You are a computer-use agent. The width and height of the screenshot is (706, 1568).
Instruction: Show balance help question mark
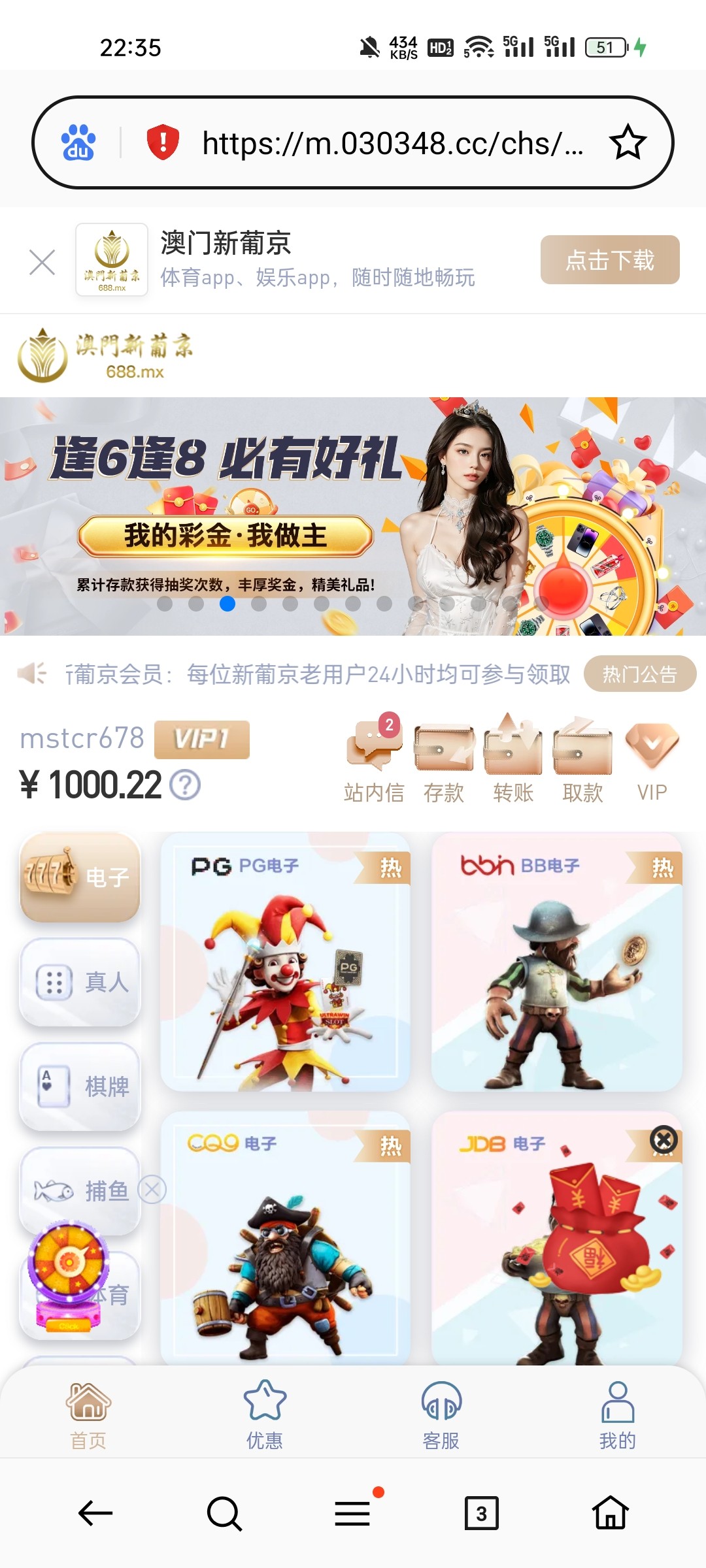(185, 785)
